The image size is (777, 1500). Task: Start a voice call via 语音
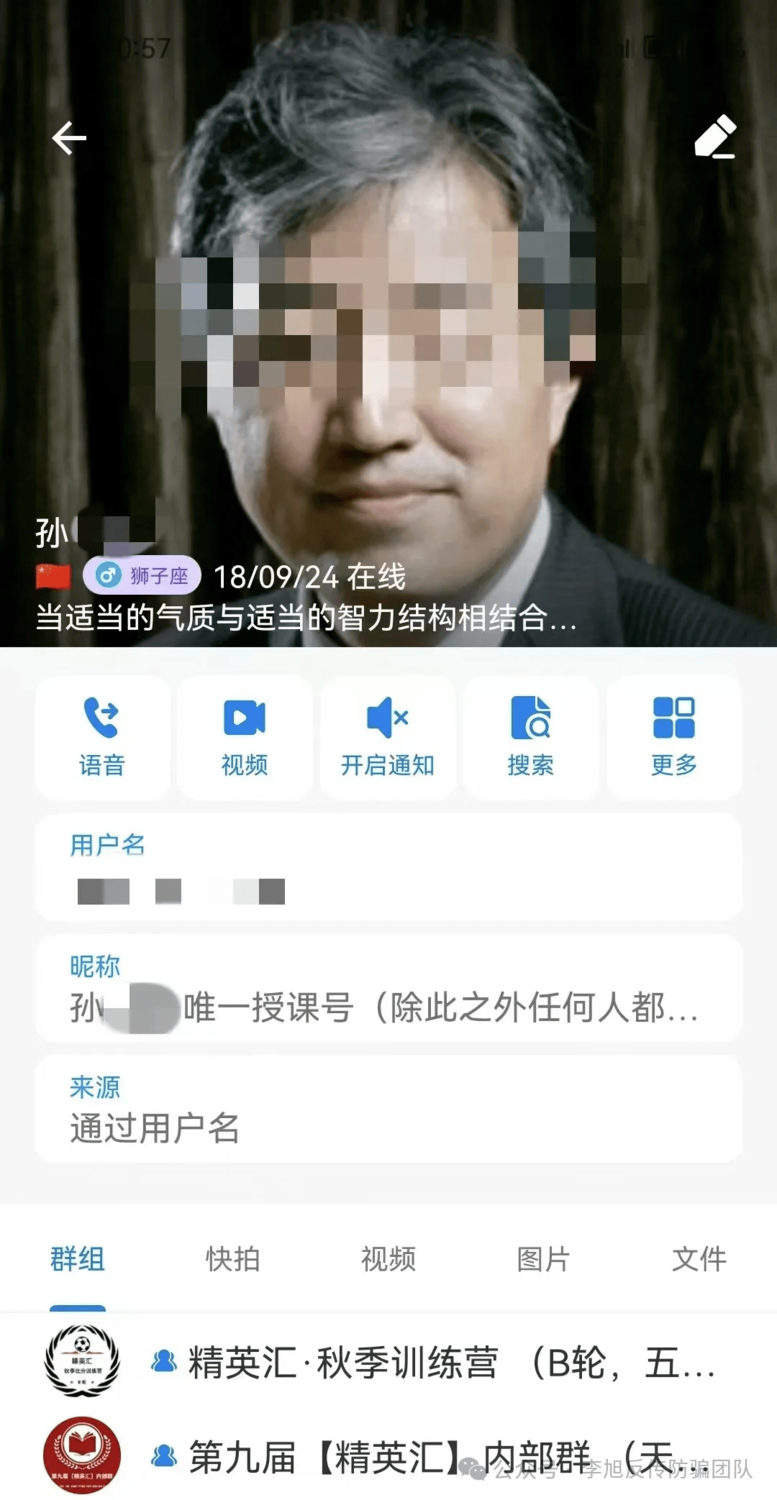pos(102,737)
